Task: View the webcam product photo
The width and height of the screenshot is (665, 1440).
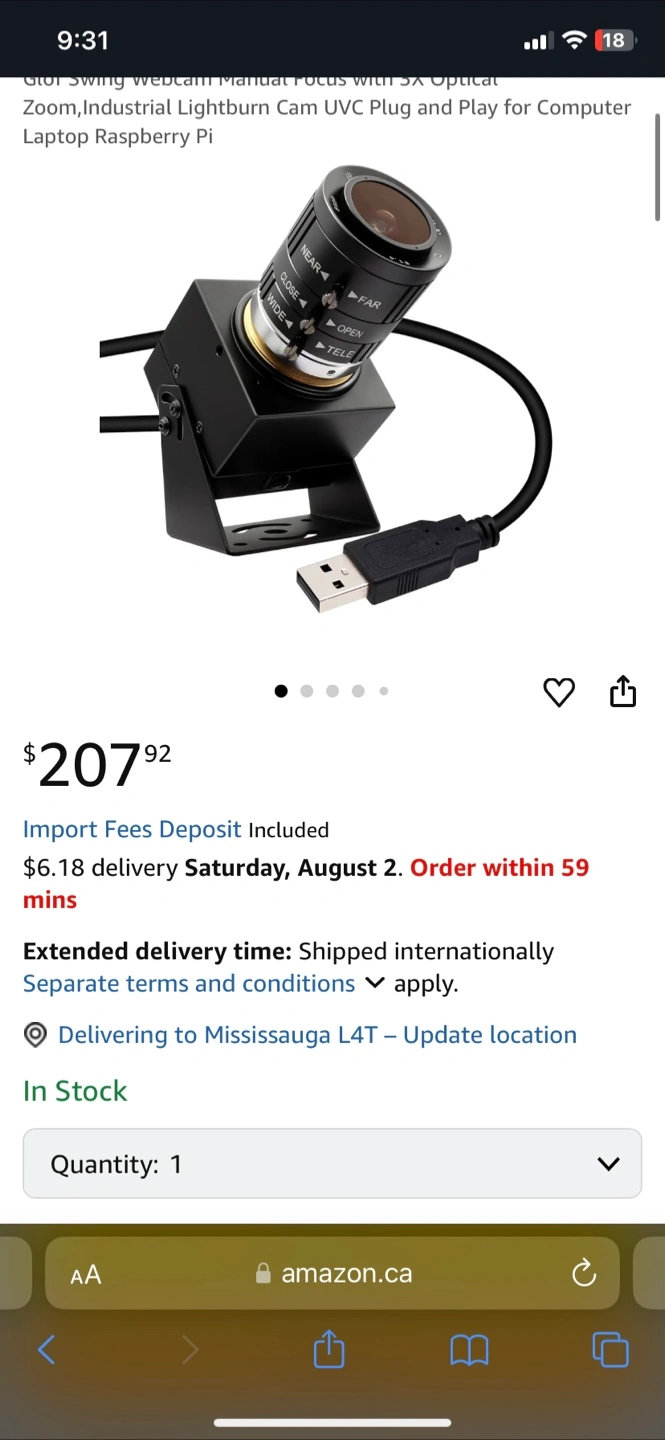Action: click(x=326, y=400)
